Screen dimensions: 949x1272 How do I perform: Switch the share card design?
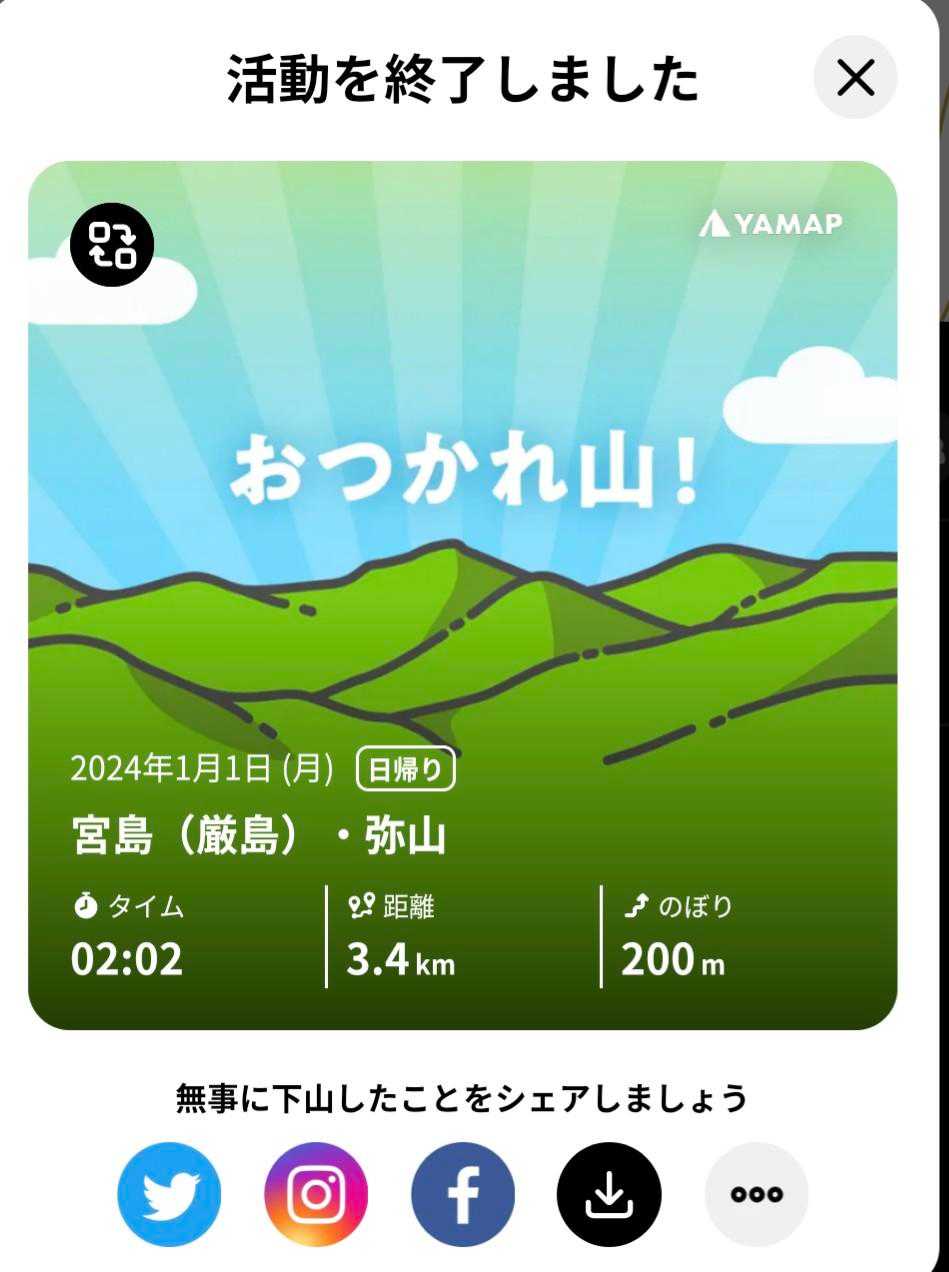(x=112, y=245)
